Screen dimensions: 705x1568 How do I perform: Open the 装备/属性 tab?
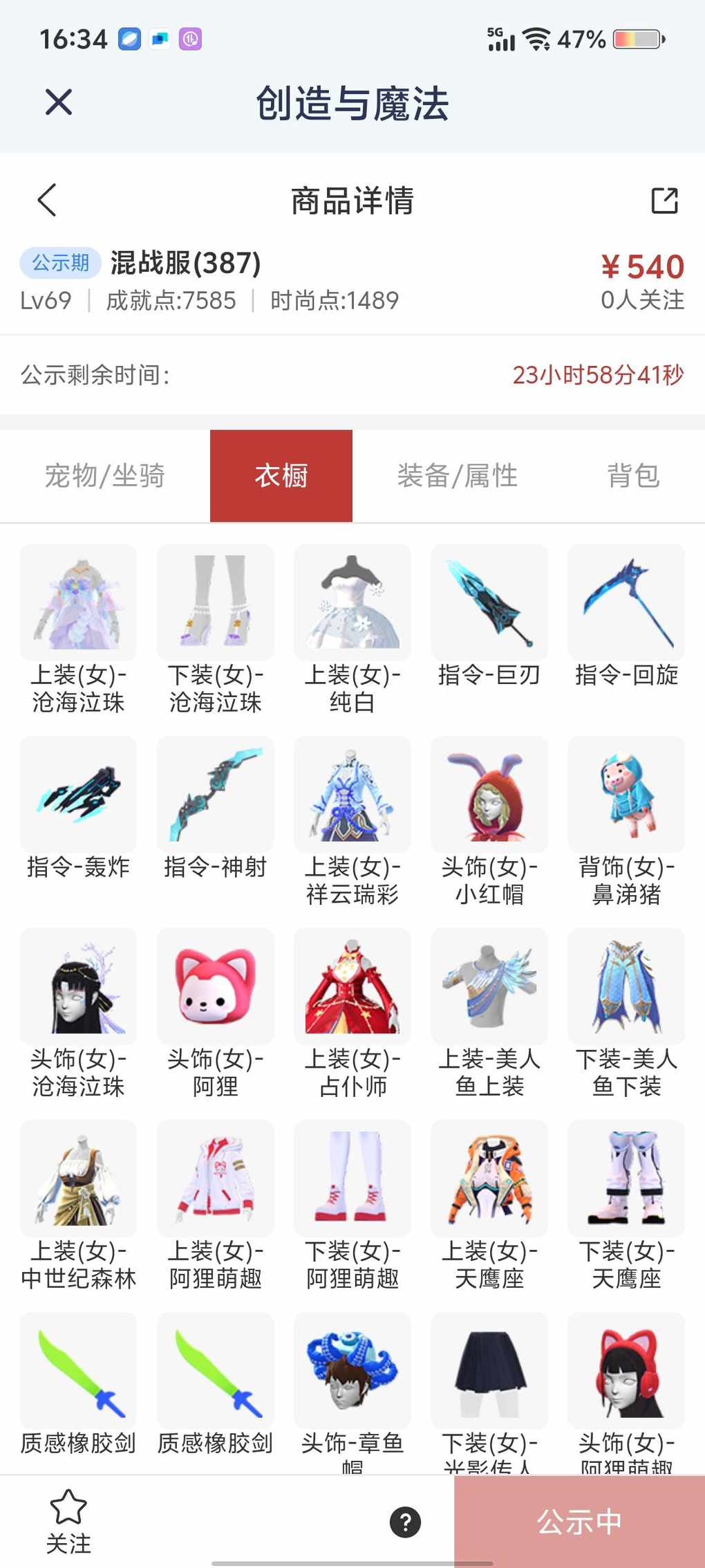click(457, 476)
